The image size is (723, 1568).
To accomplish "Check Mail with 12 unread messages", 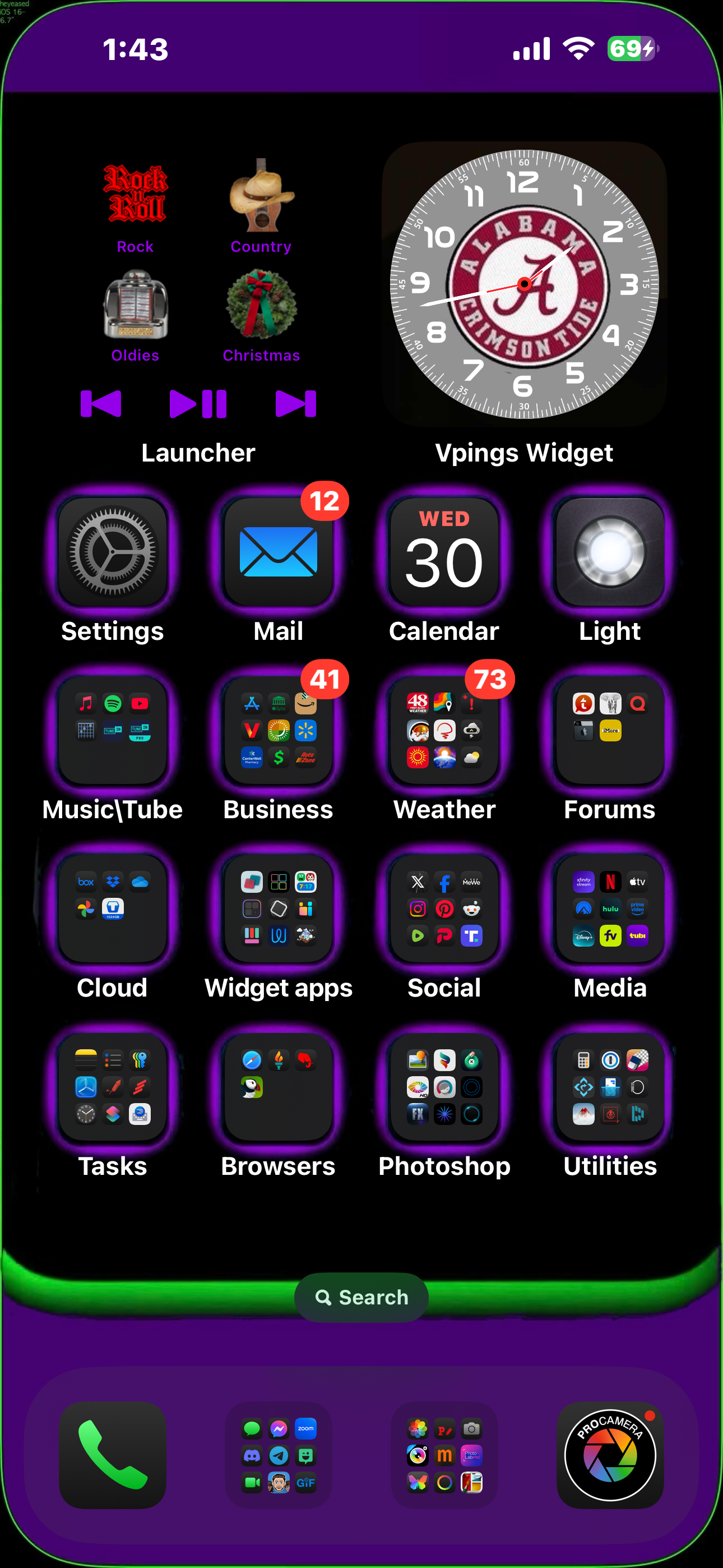I will [x=279, y=551].
